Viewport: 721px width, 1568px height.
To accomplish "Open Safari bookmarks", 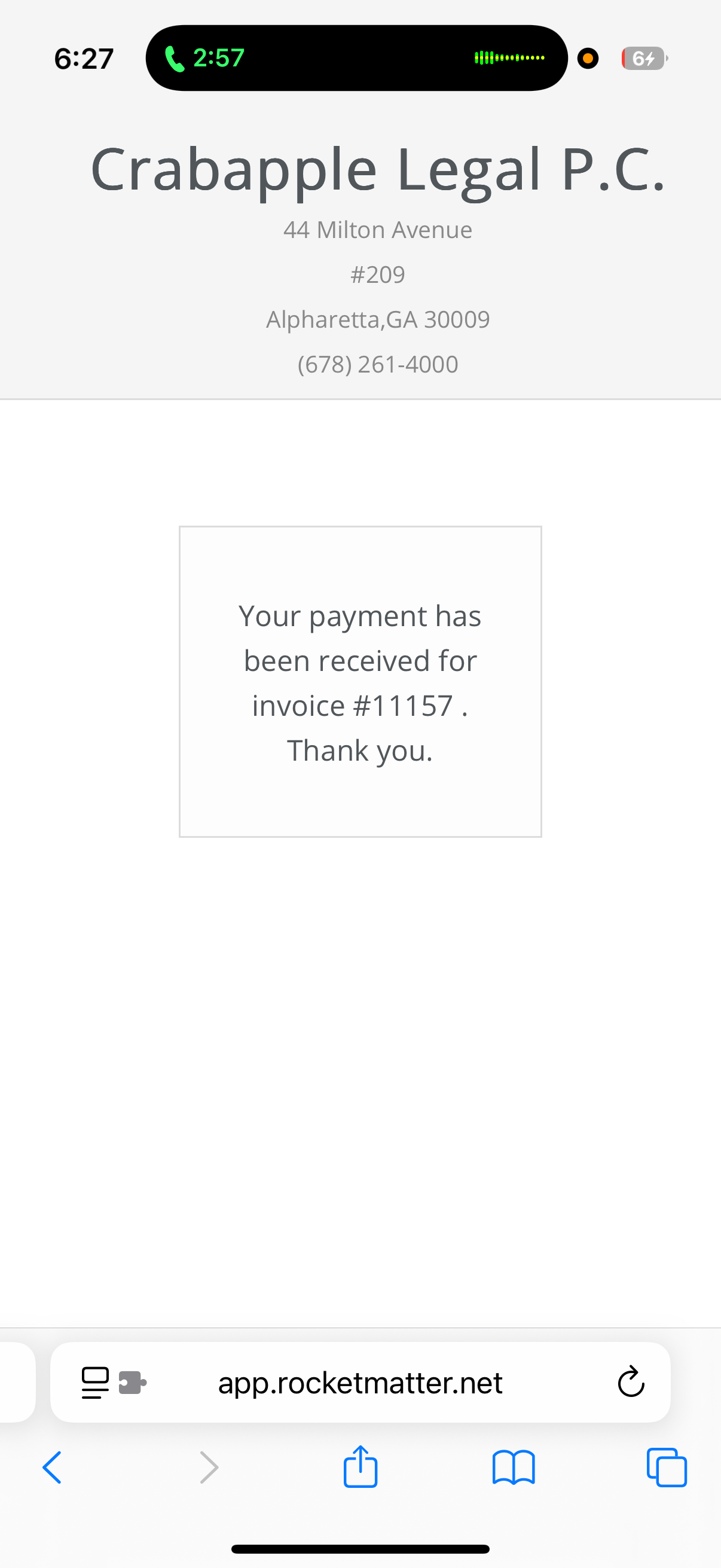I will tap(514, 1468).
